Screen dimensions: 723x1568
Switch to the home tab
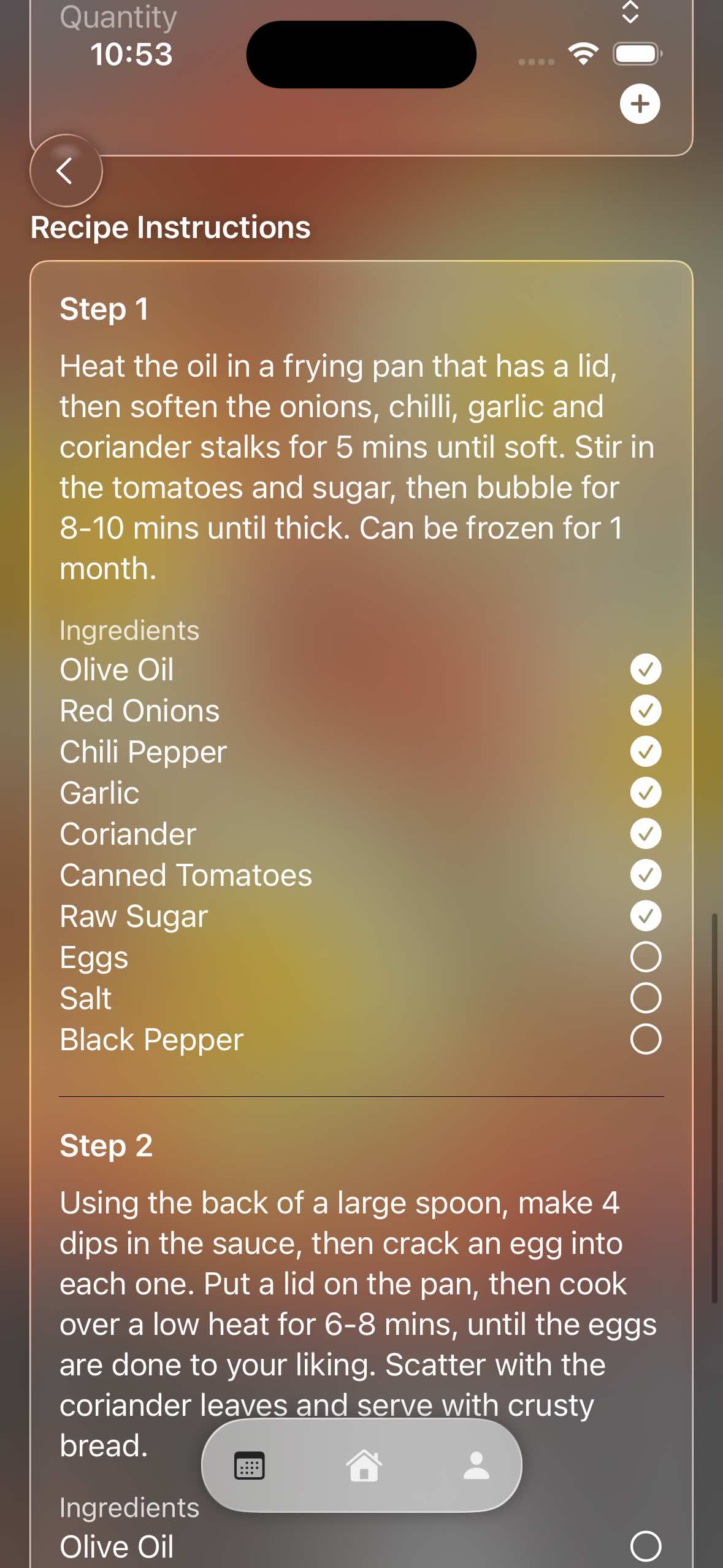tap(364, 1466)
